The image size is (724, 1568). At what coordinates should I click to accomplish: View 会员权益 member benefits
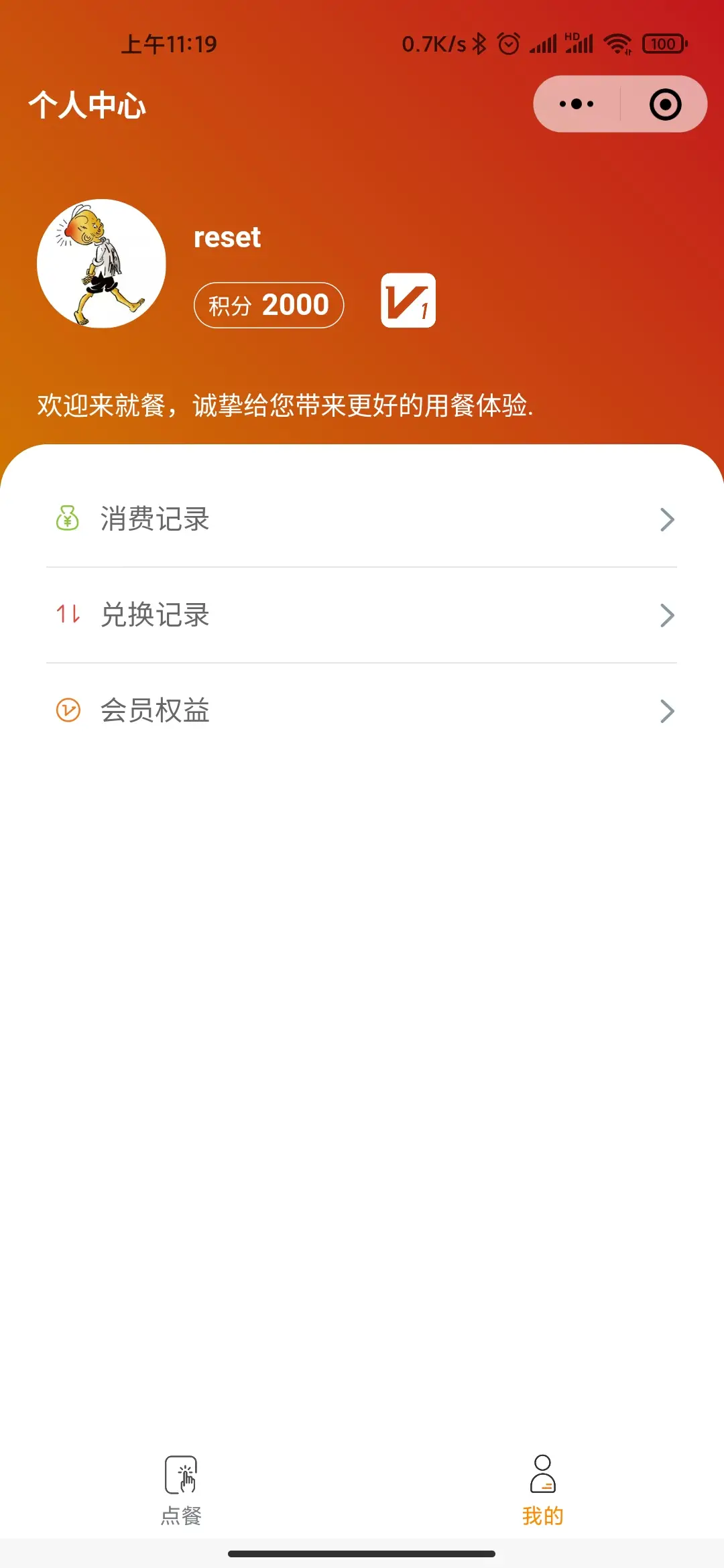tap(362, 711)
